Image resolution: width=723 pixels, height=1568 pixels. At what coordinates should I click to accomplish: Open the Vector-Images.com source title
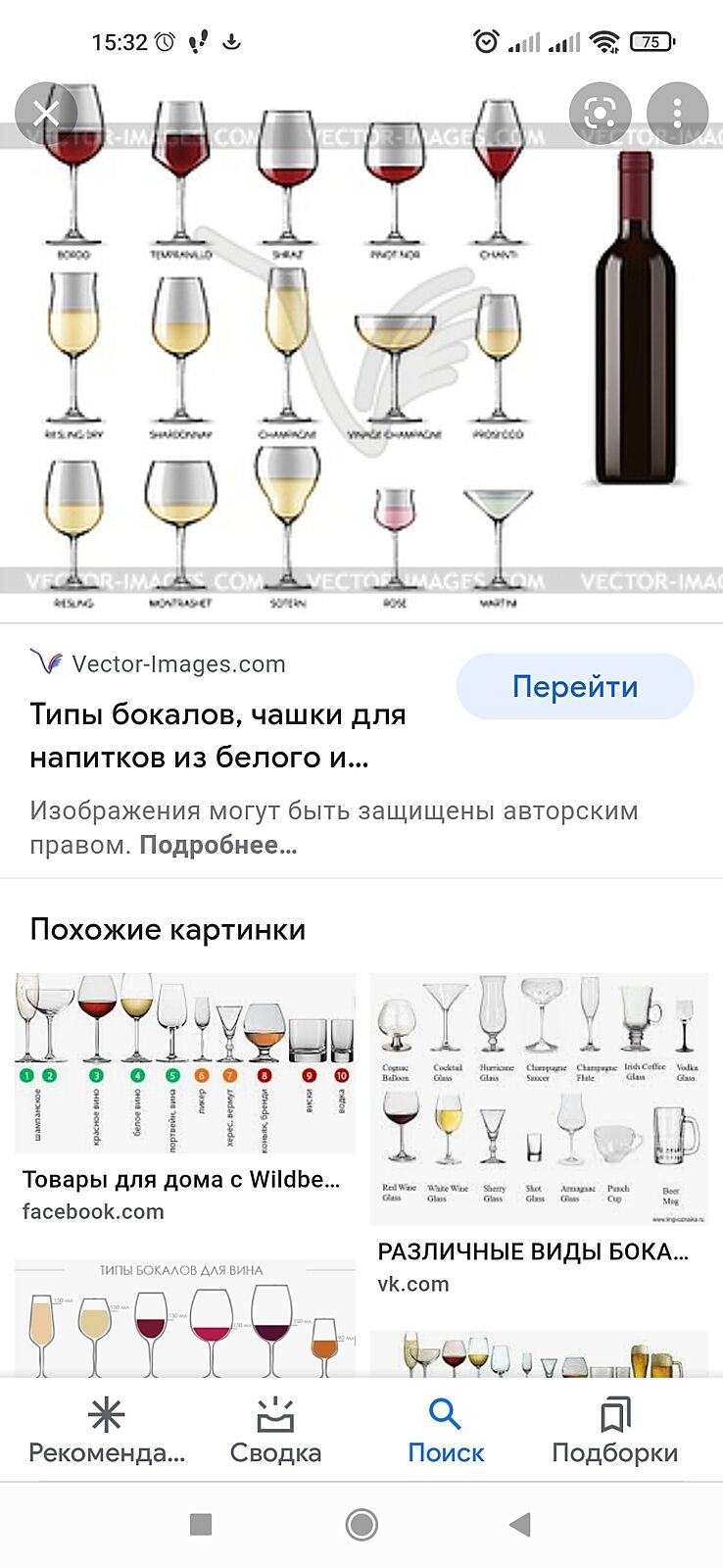point(217,735)
